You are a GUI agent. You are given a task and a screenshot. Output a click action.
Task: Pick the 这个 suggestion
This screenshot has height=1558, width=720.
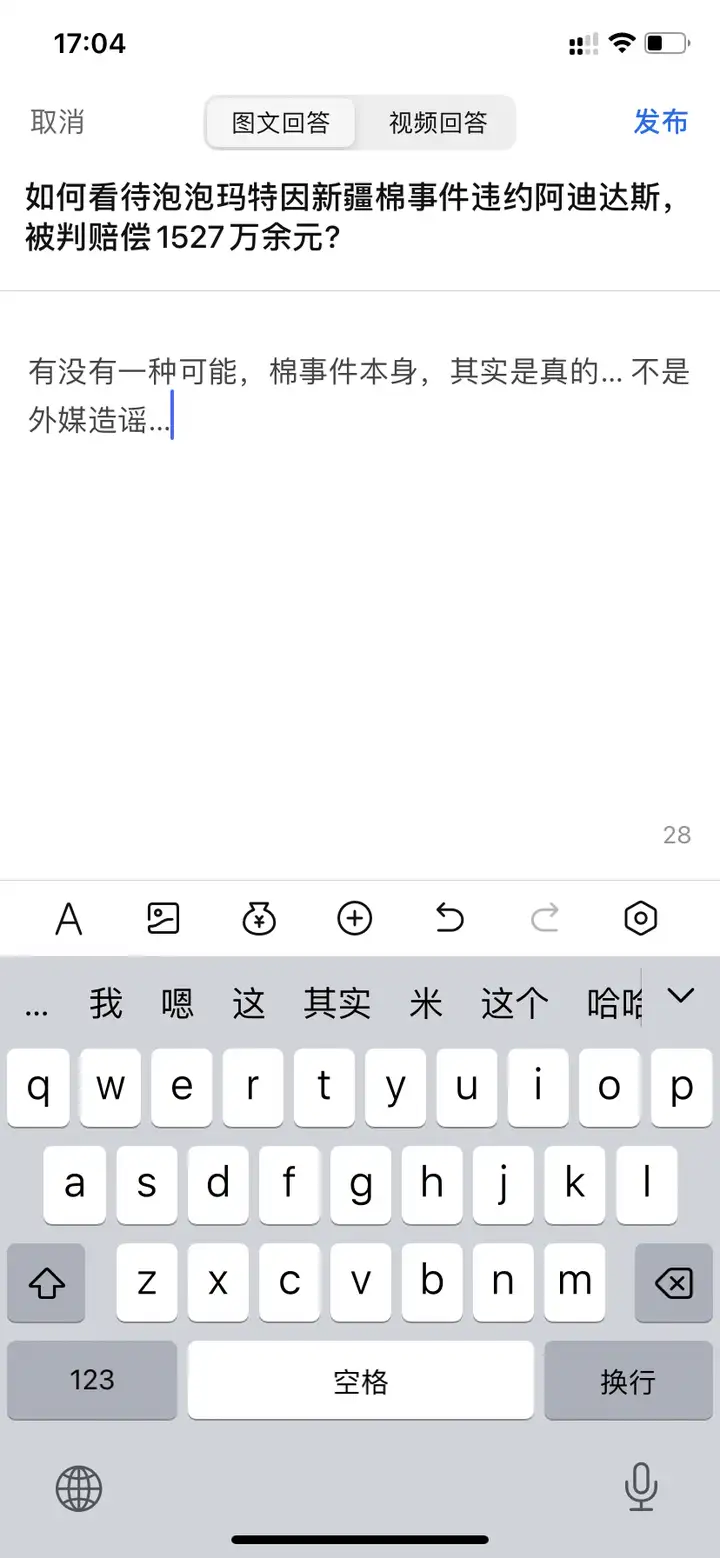[514, 1002]
